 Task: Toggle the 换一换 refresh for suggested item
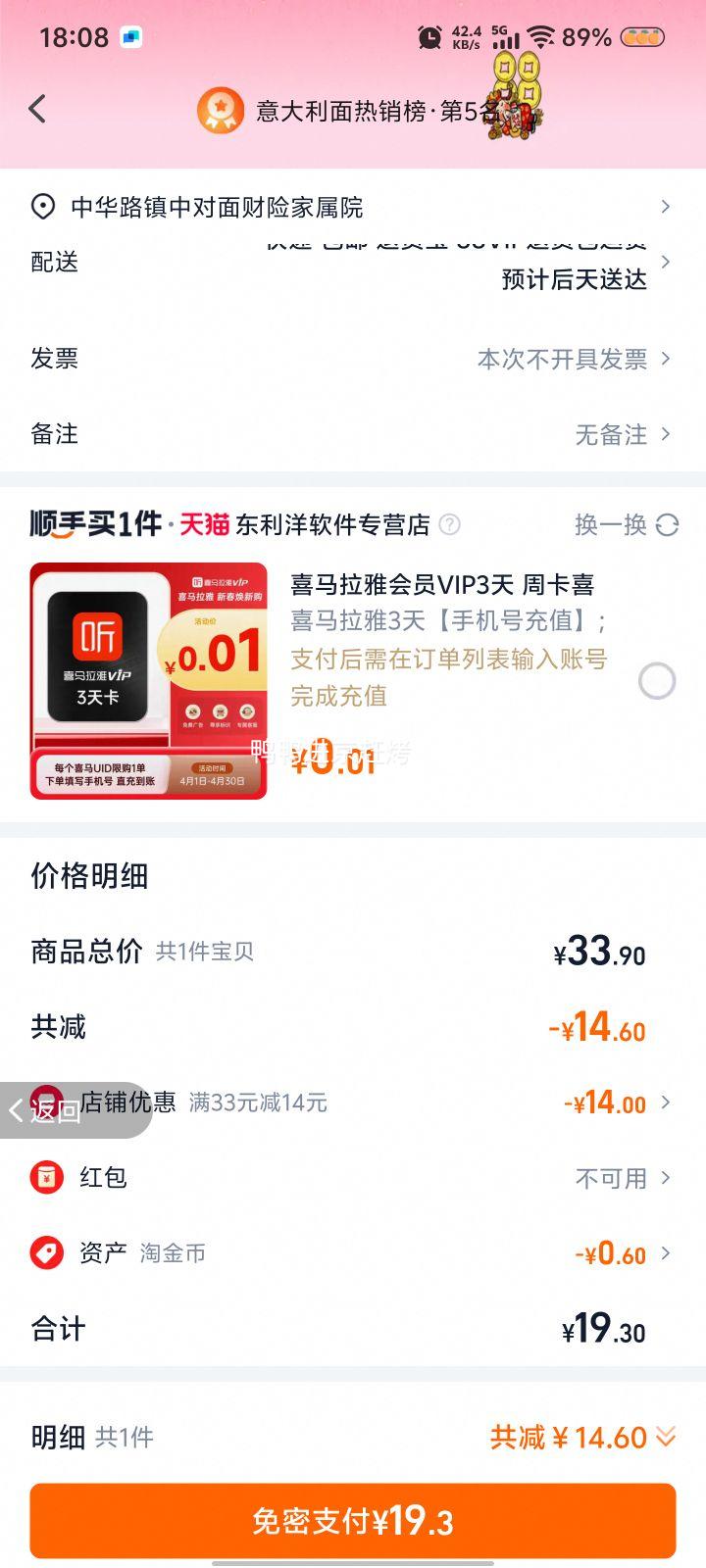pos(626,525)
